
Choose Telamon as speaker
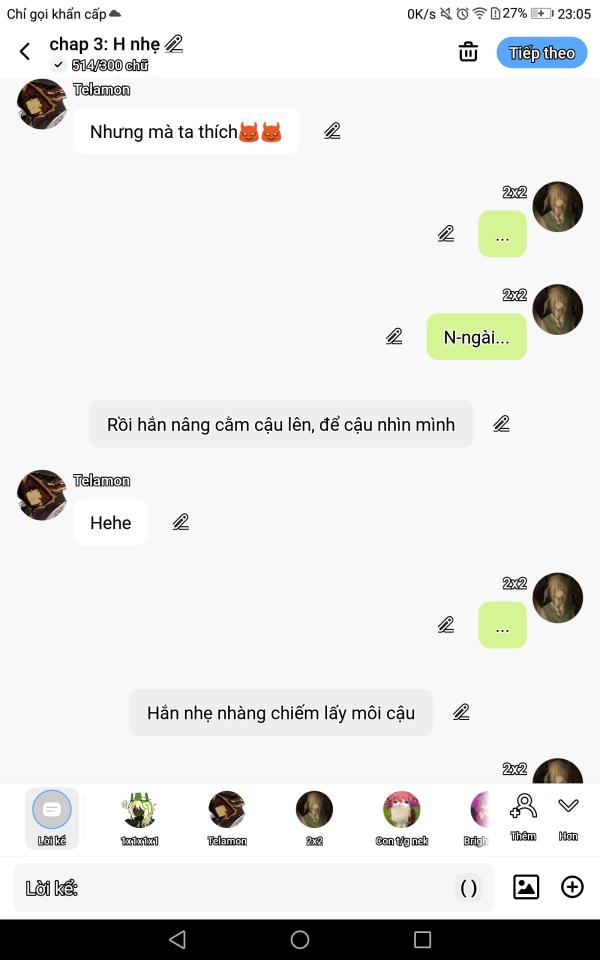coord(227,817)
